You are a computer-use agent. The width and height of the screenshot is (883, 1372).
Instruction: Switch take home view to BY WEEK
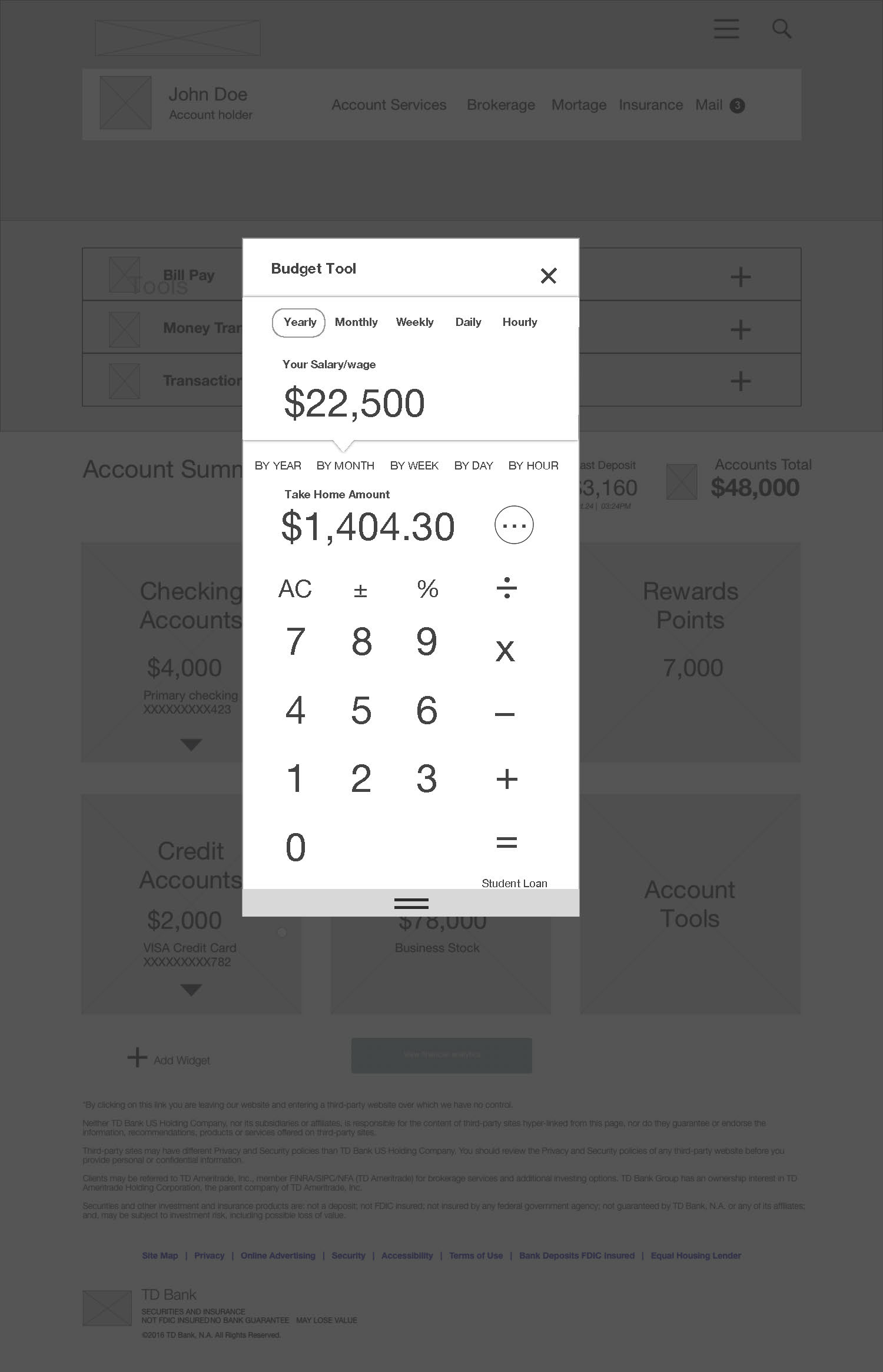[414, 465]
